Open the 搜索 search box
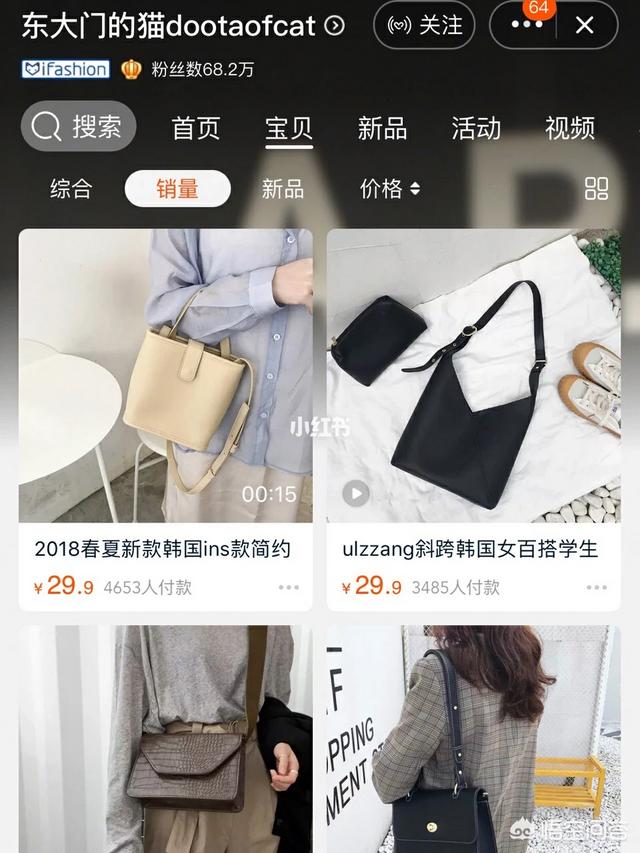This screenshot has height=853, width=640. 78,127
